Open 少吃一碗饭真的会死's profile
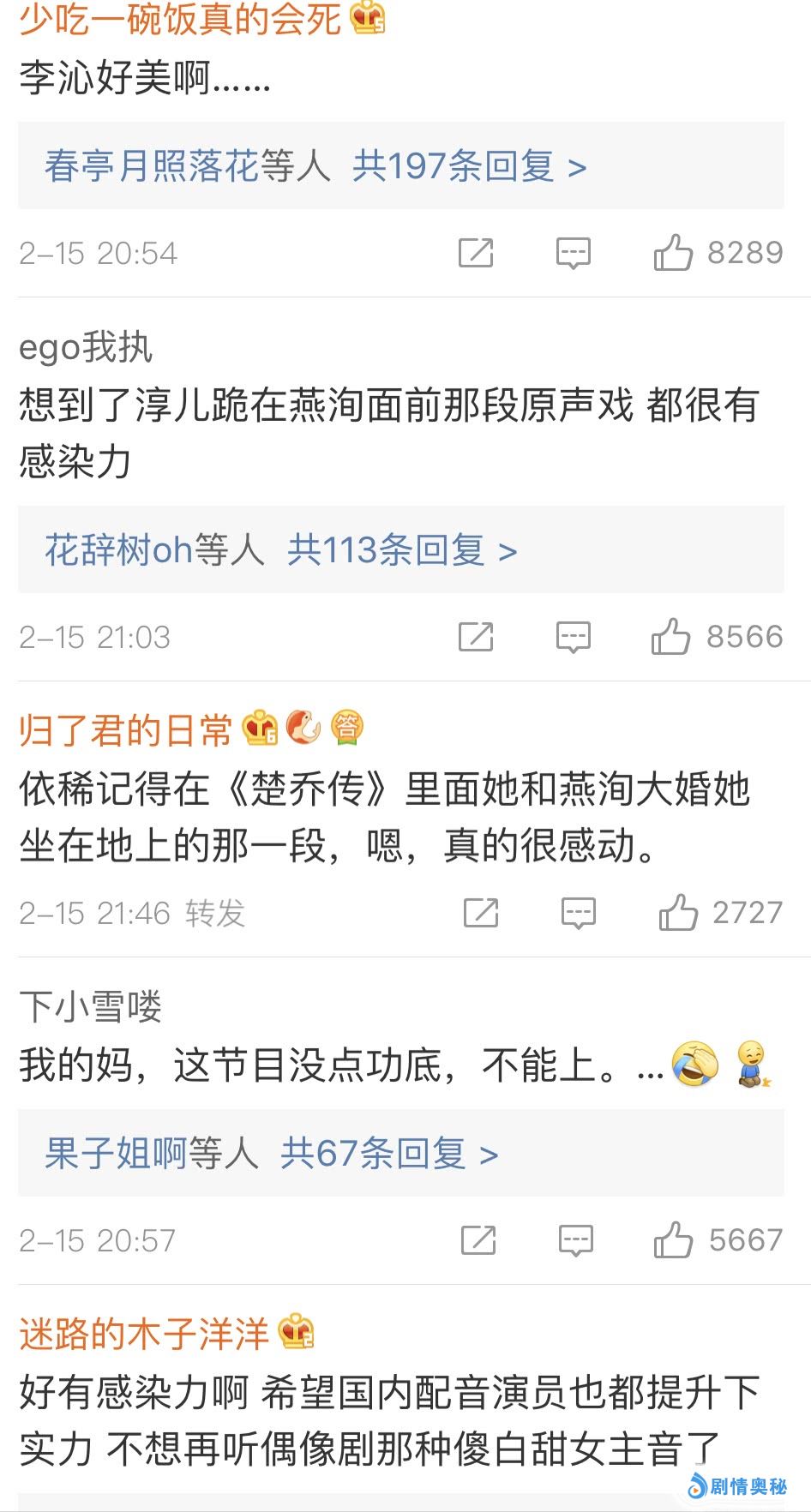Image resolution: width=811 pixels, height=1512 pixels. pyautogui.click(x=180, y=19)
